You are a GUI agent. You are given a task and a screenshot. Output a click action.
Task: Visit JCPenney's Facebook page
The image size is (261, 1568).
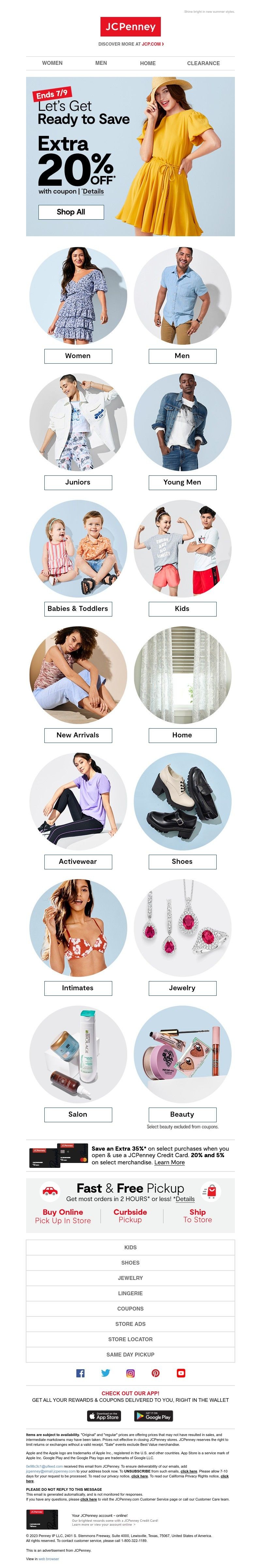click(x=80, y=1373)
